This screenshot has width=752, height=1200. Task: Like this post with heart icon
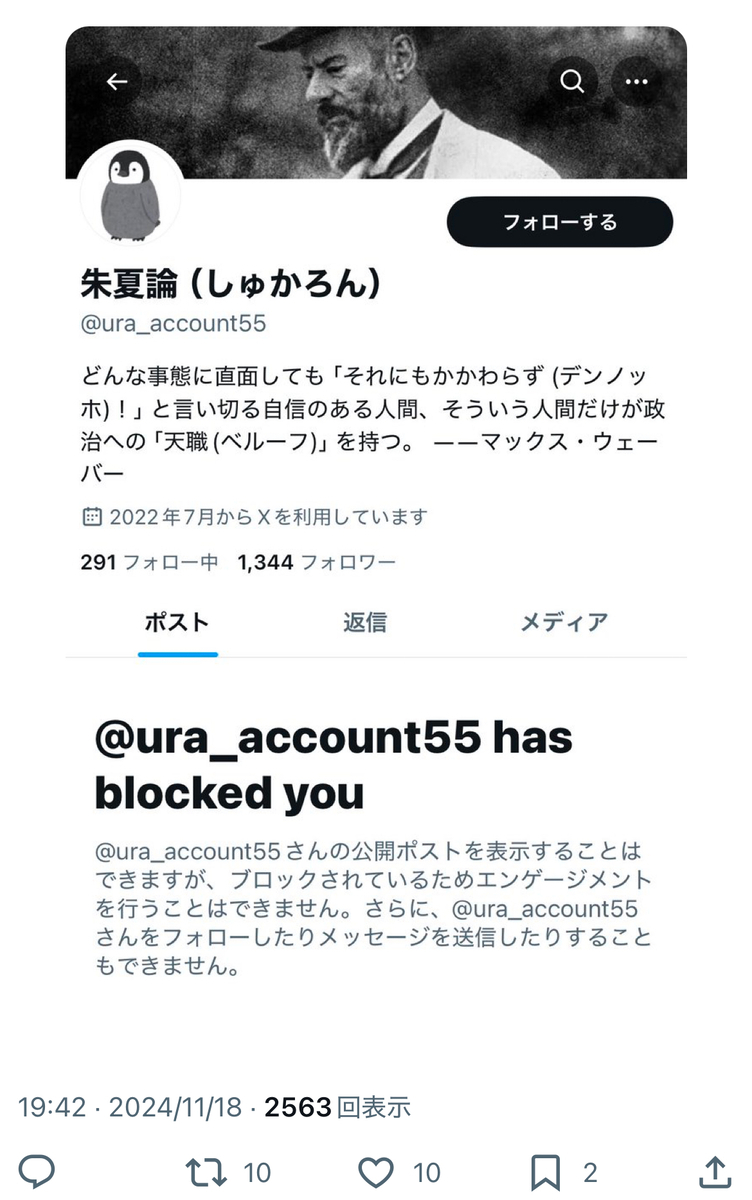pos(377,1171)
